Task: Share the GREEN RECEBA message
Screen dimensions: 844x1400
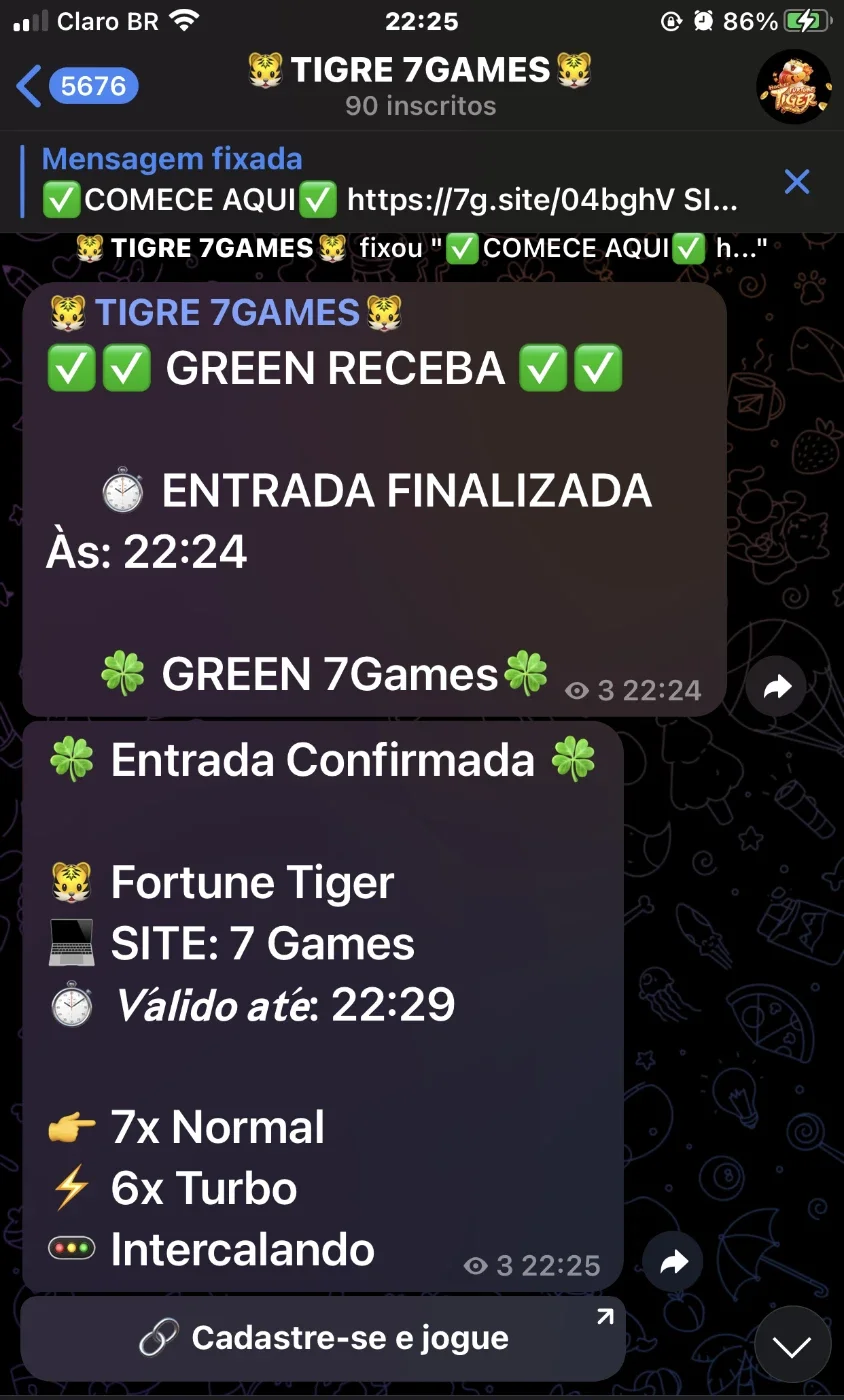Action: 776,687
